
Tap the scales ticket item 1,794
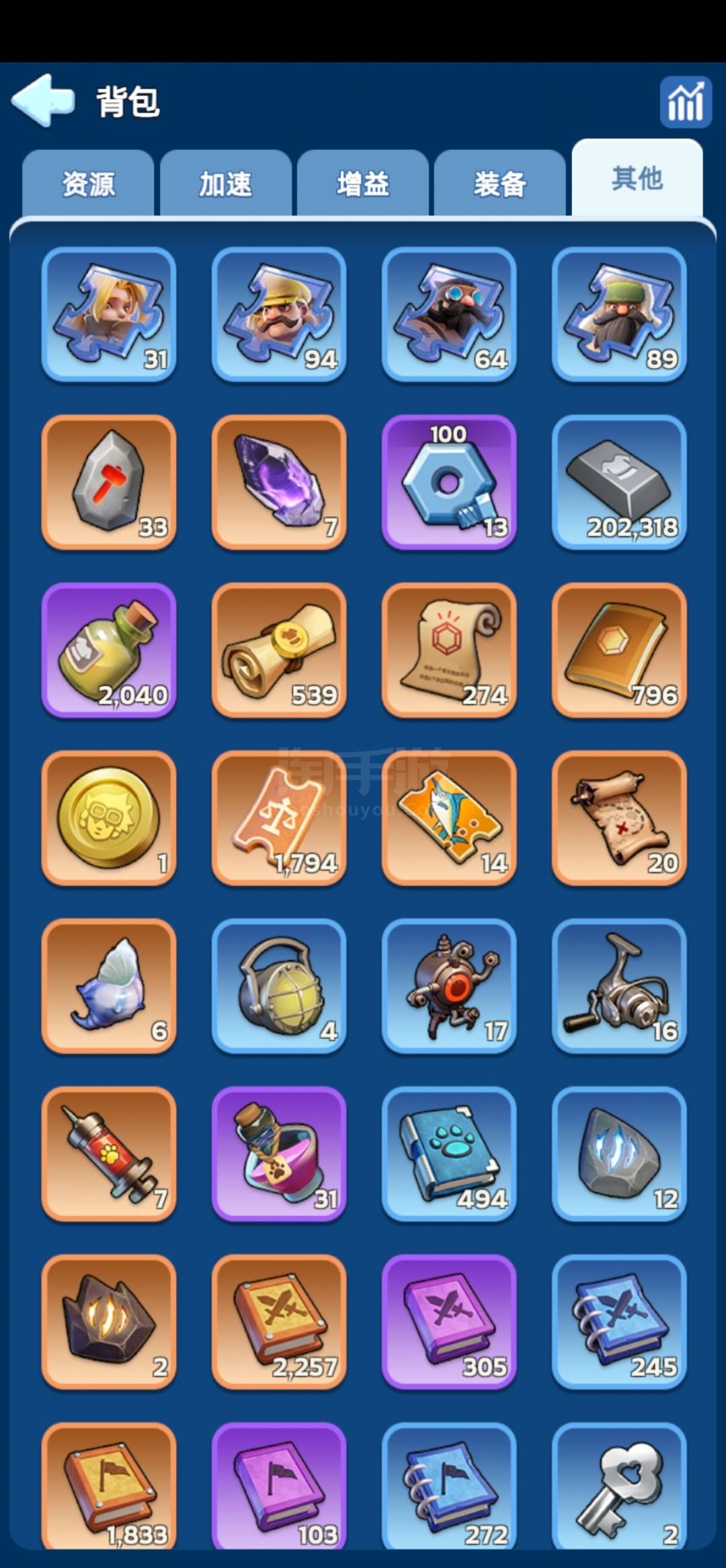279,818
